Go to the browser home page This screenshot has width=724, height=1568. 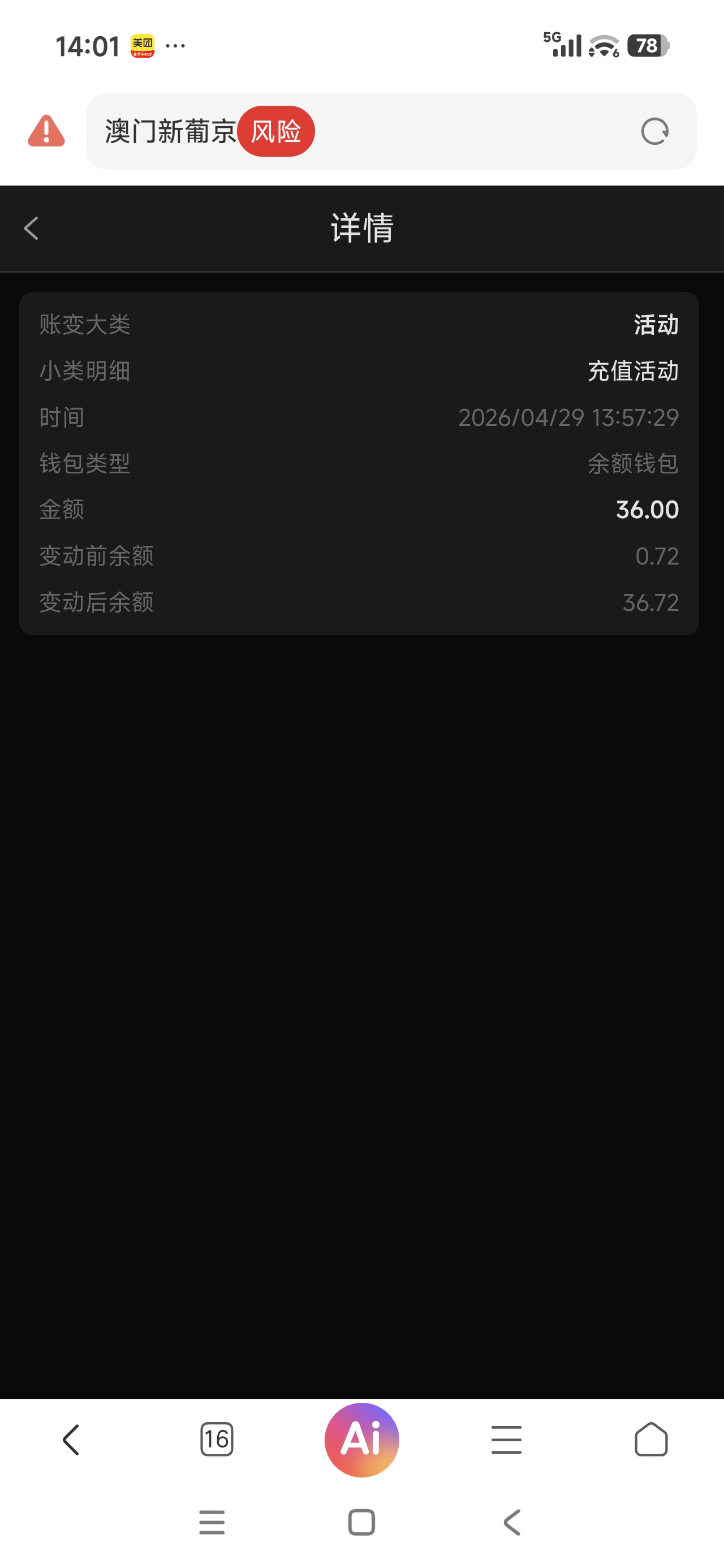coord(651,1440)
